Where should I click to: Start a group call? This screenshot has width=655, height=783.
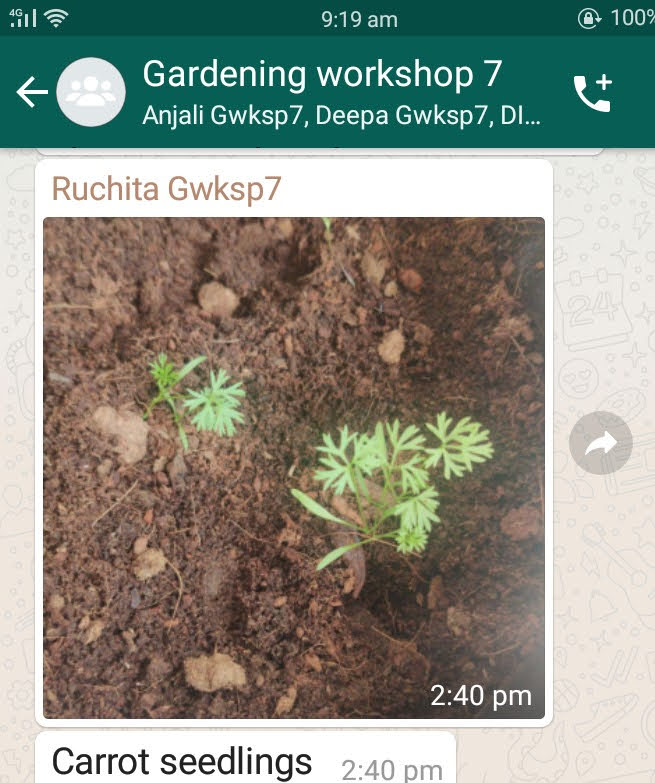point(592,93)
